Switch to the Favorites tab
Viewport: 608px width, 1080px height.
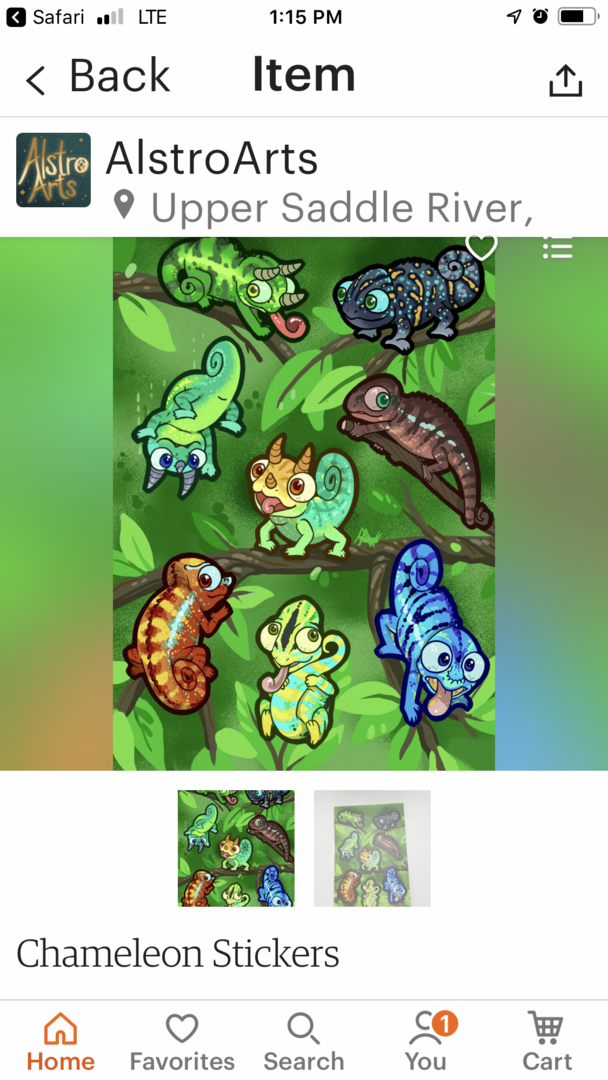[182, 1041]
